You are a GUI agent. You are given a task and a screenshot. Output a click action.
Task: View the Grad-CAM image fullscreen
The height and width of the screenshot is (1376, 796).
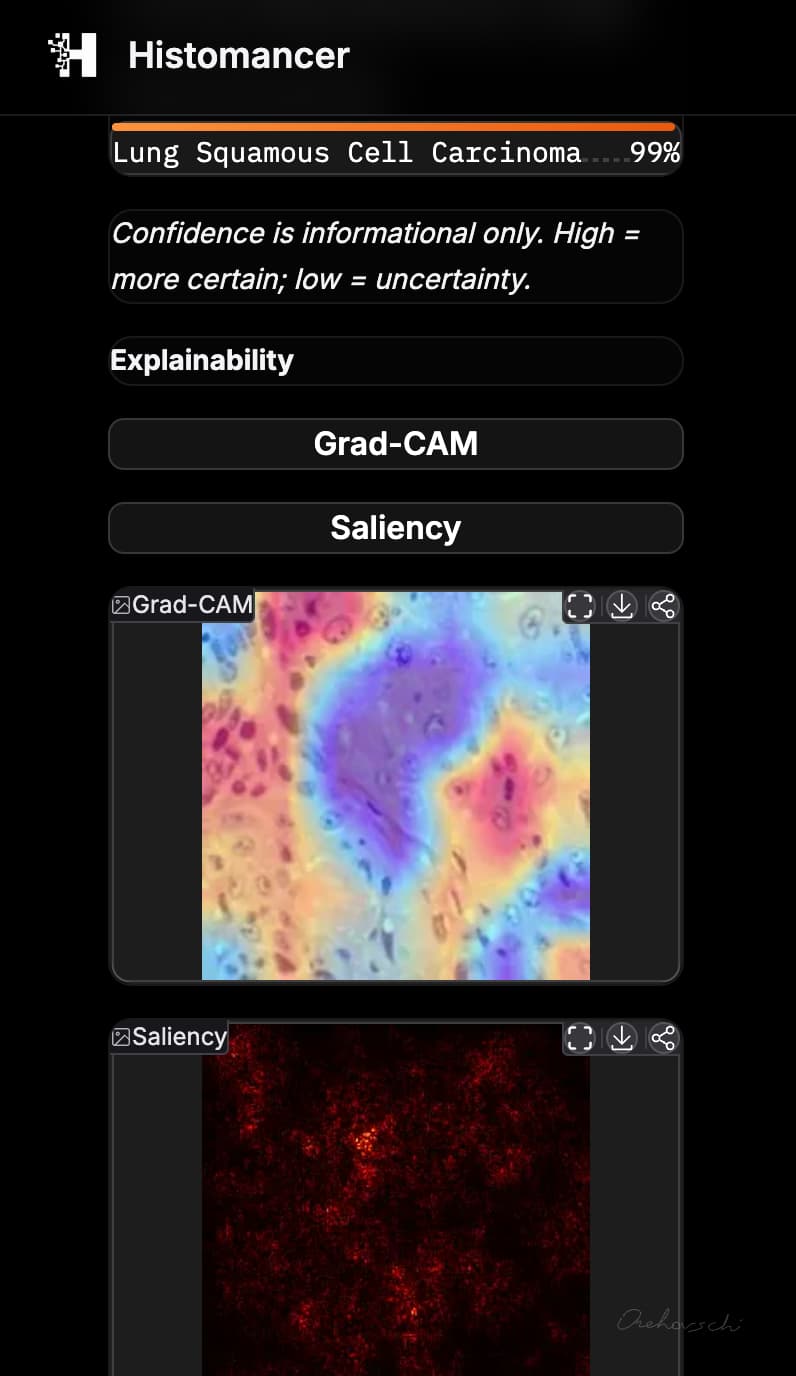580,606
